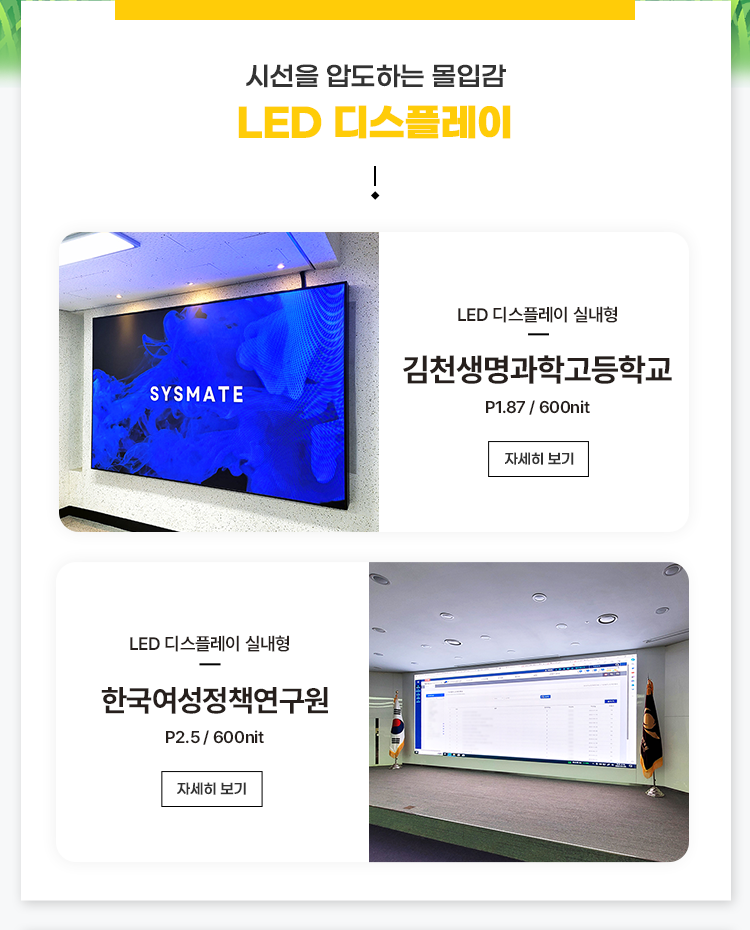Open the 한국여성정책연구원 LED display photo
This screenshot has width=750, height=930.
click(528, 712)
